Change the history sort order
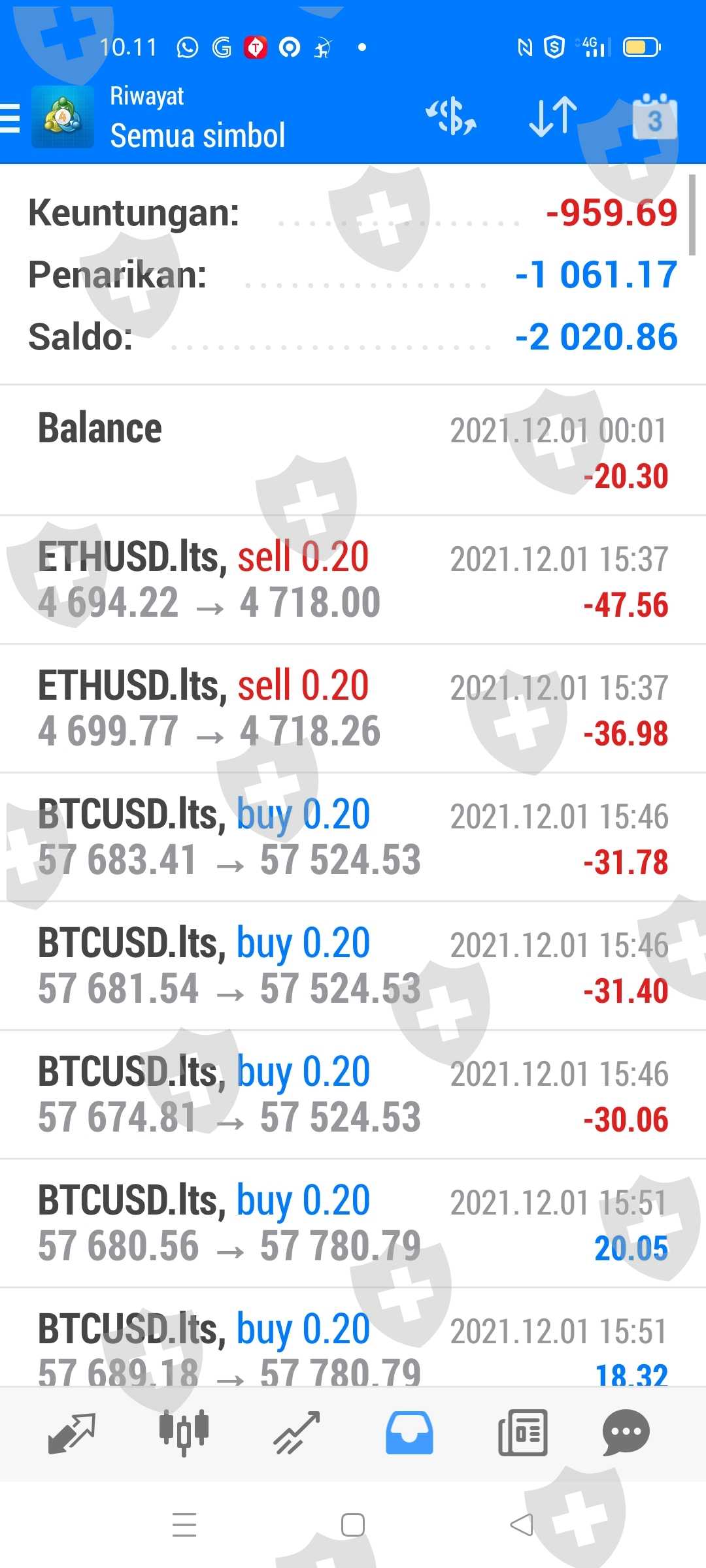706x1568 pixels. tap(553, 118)
